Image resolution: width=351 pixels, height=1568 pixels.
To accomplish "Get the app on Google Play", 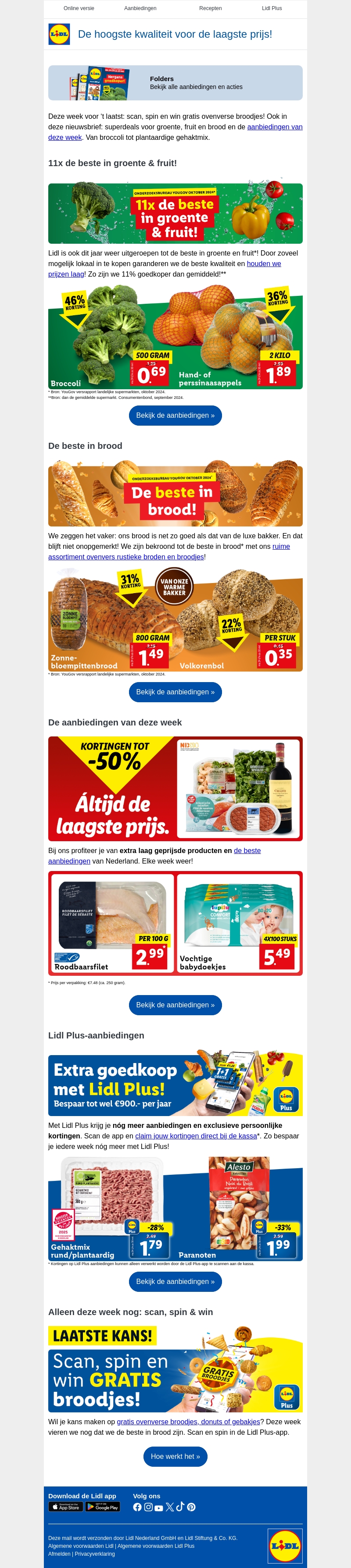I will click(102, 1507).
